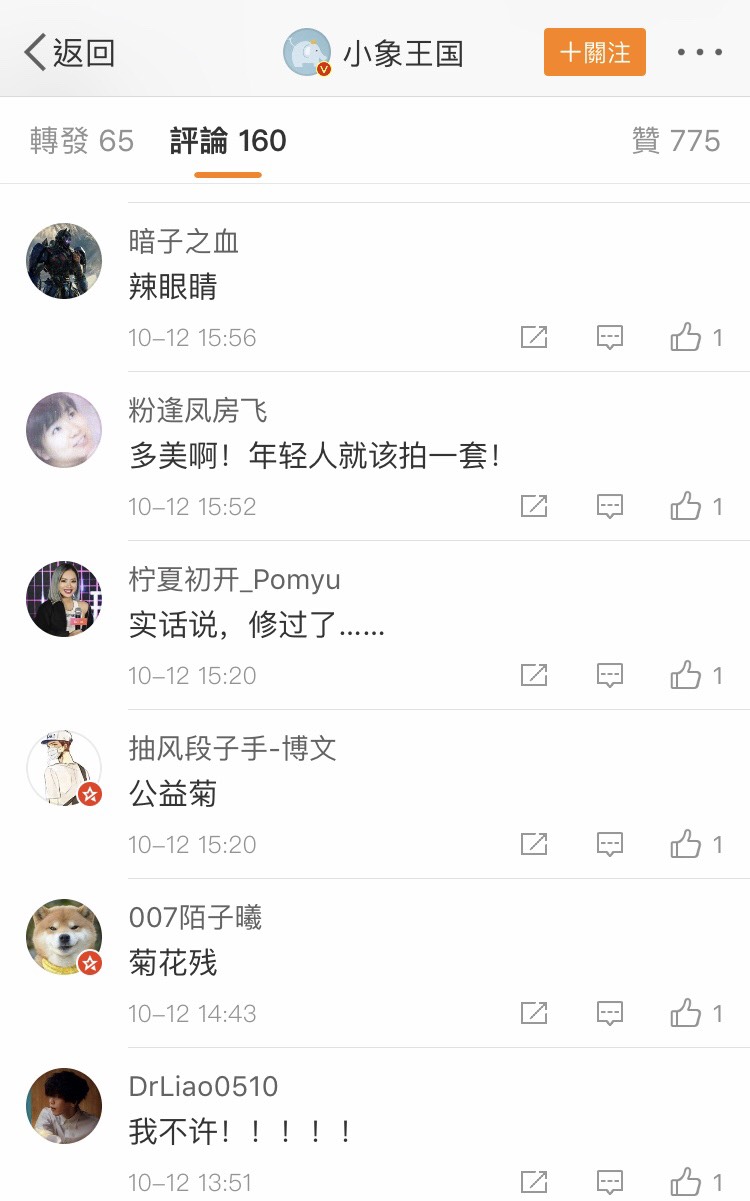
Task: View the profile of 柠夏初开_Pomyu
Action: coord(64,599)
